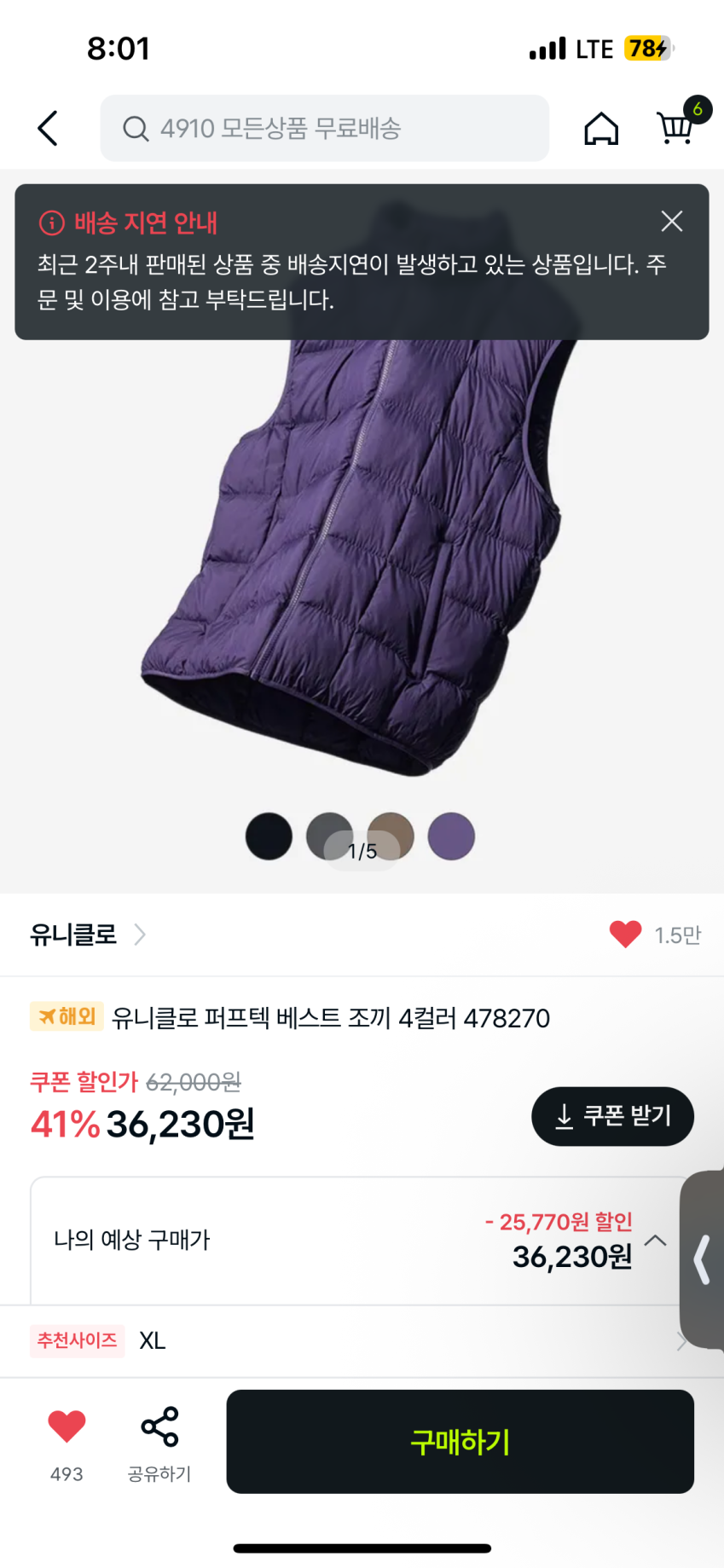Image resolution: width=724 pixels, height=1568 pixels.
Task: Open the shopping cart
Action: 675,128
